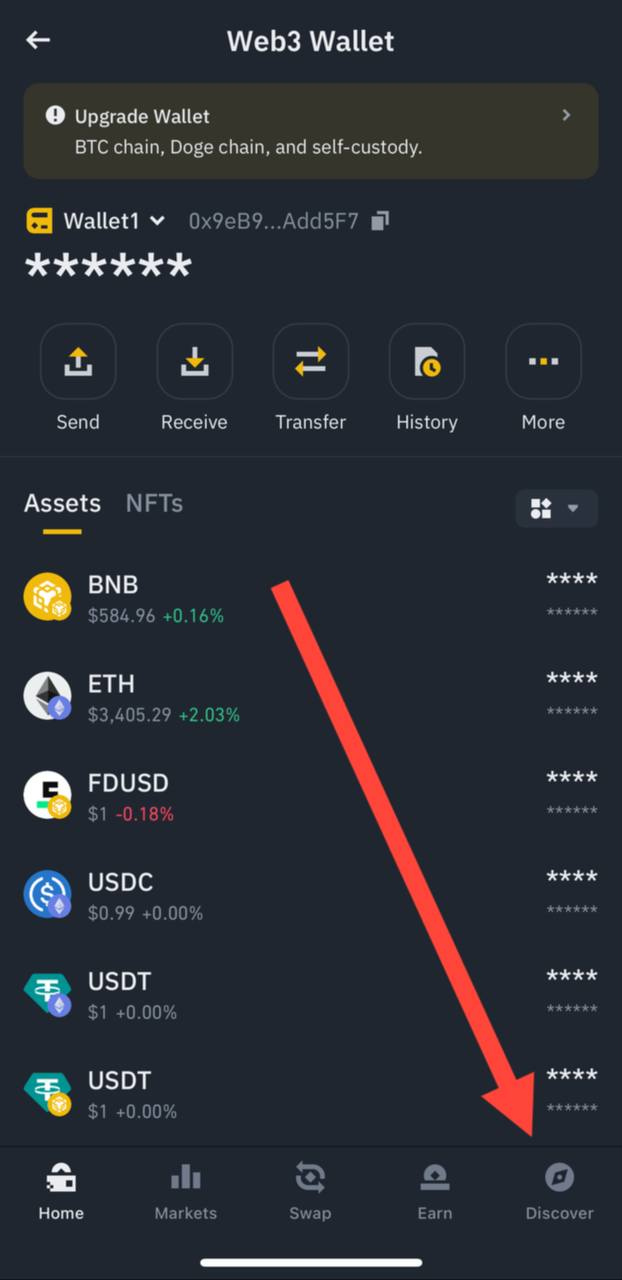This screenshot has height=1280, width=622.
Task: Switch to the NFTs tab
Action: (x=154, y=503)
